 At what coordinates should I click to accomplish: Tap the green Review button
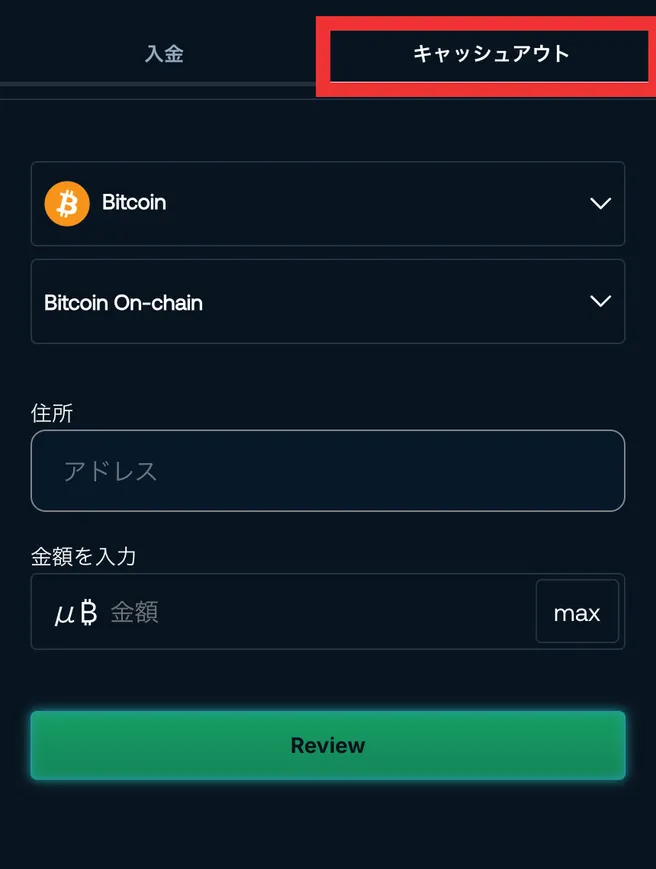click(x=328, y=745)
